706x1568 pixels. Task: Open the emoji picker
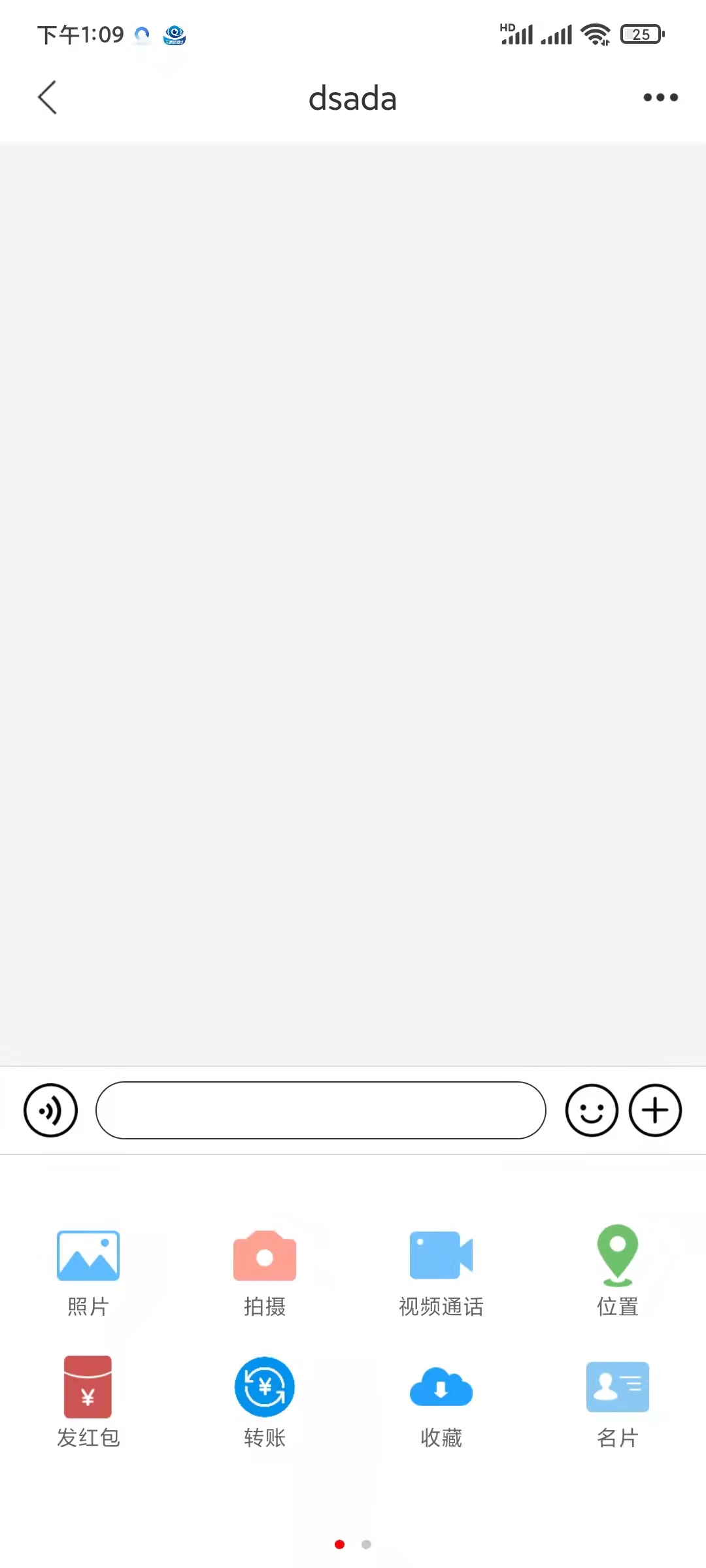592,1110
